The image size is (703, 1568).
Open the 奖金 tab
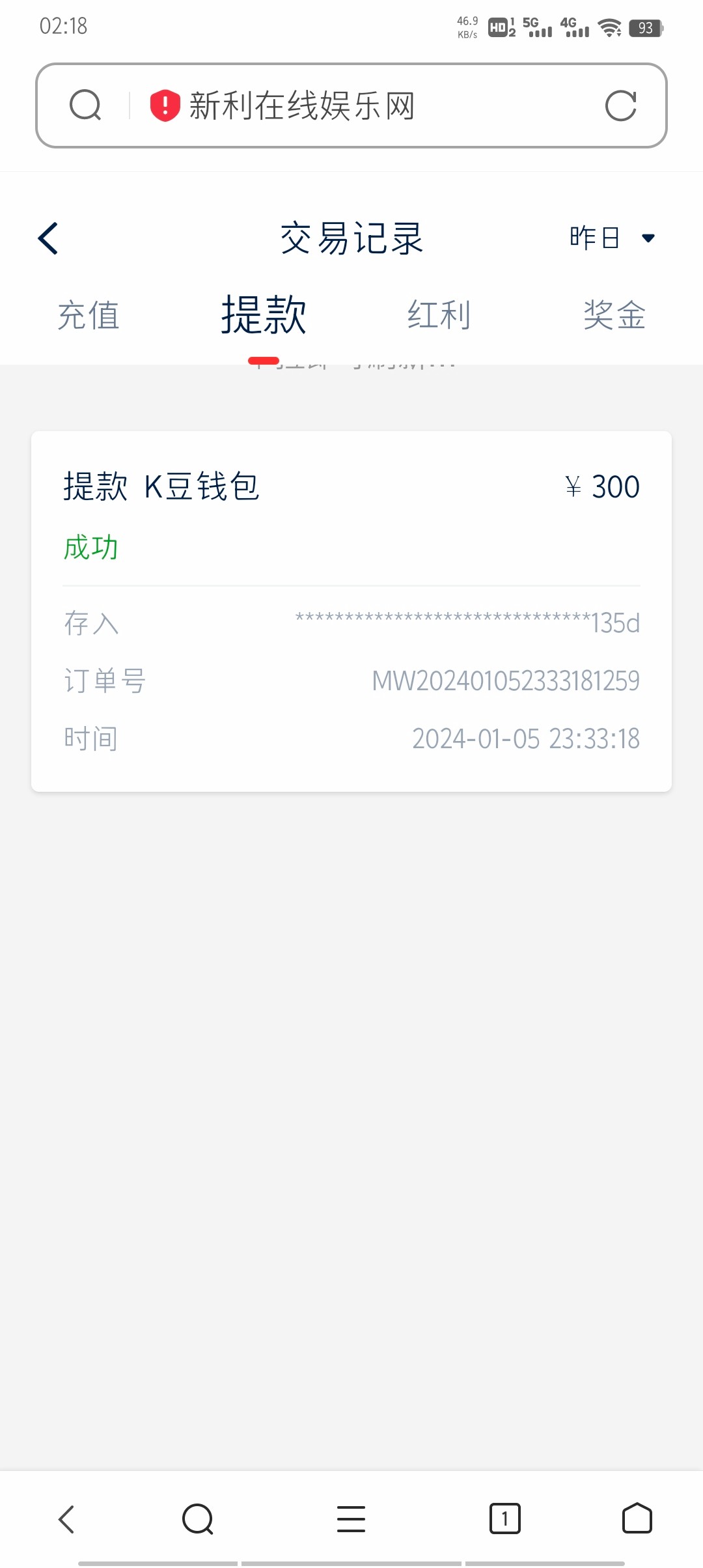pos(614,316)
